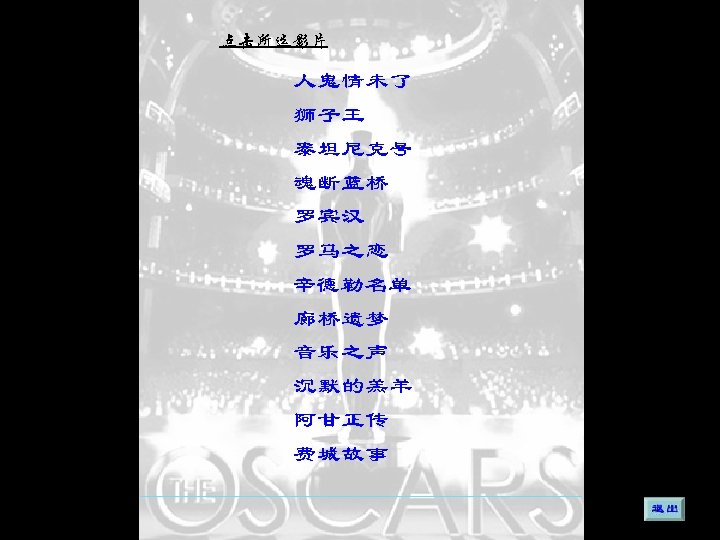Select 魂断蓝桥
This screenshot has width=720, height=540.
point(341,183)
